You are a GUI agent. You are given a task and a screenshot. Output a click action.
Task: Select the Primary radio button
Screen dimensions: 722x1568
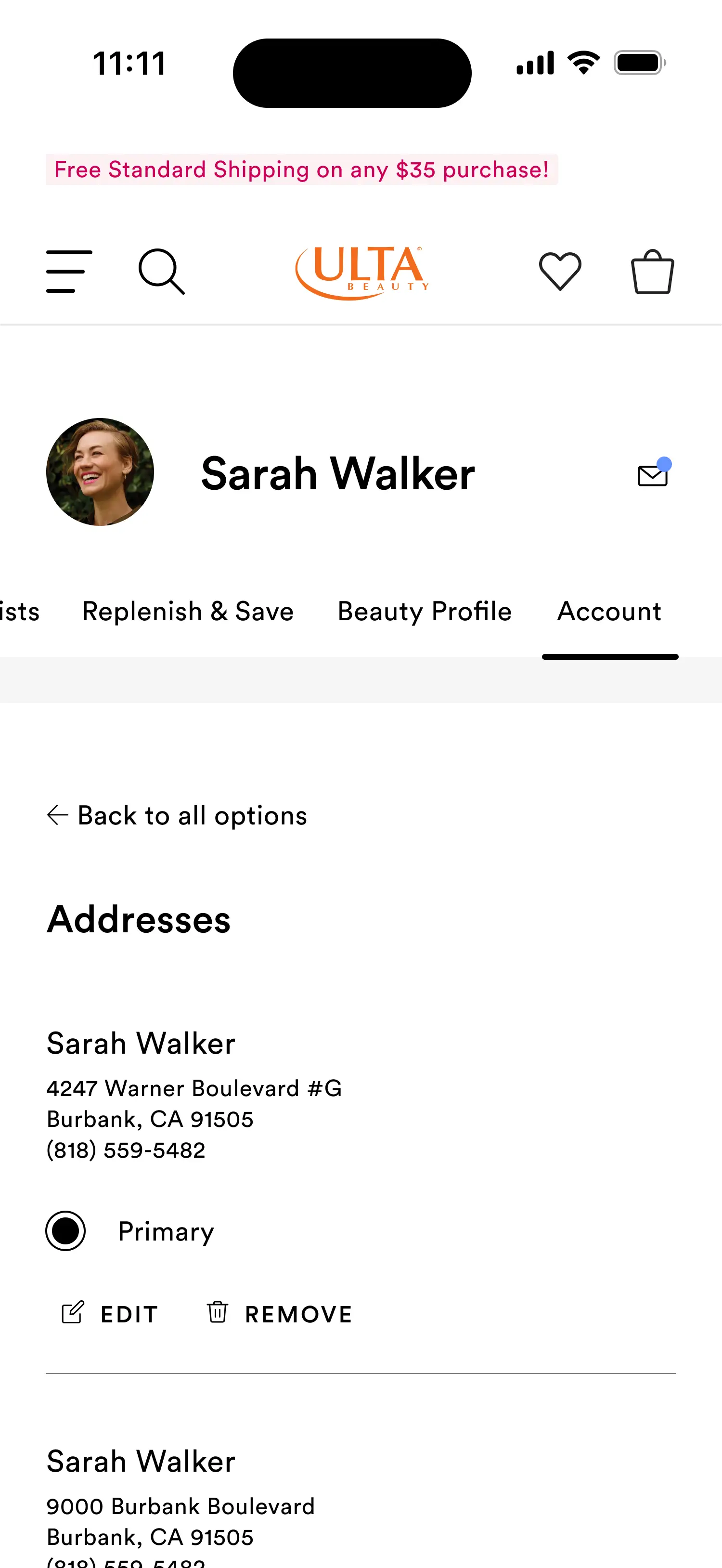pos(65,1231)
